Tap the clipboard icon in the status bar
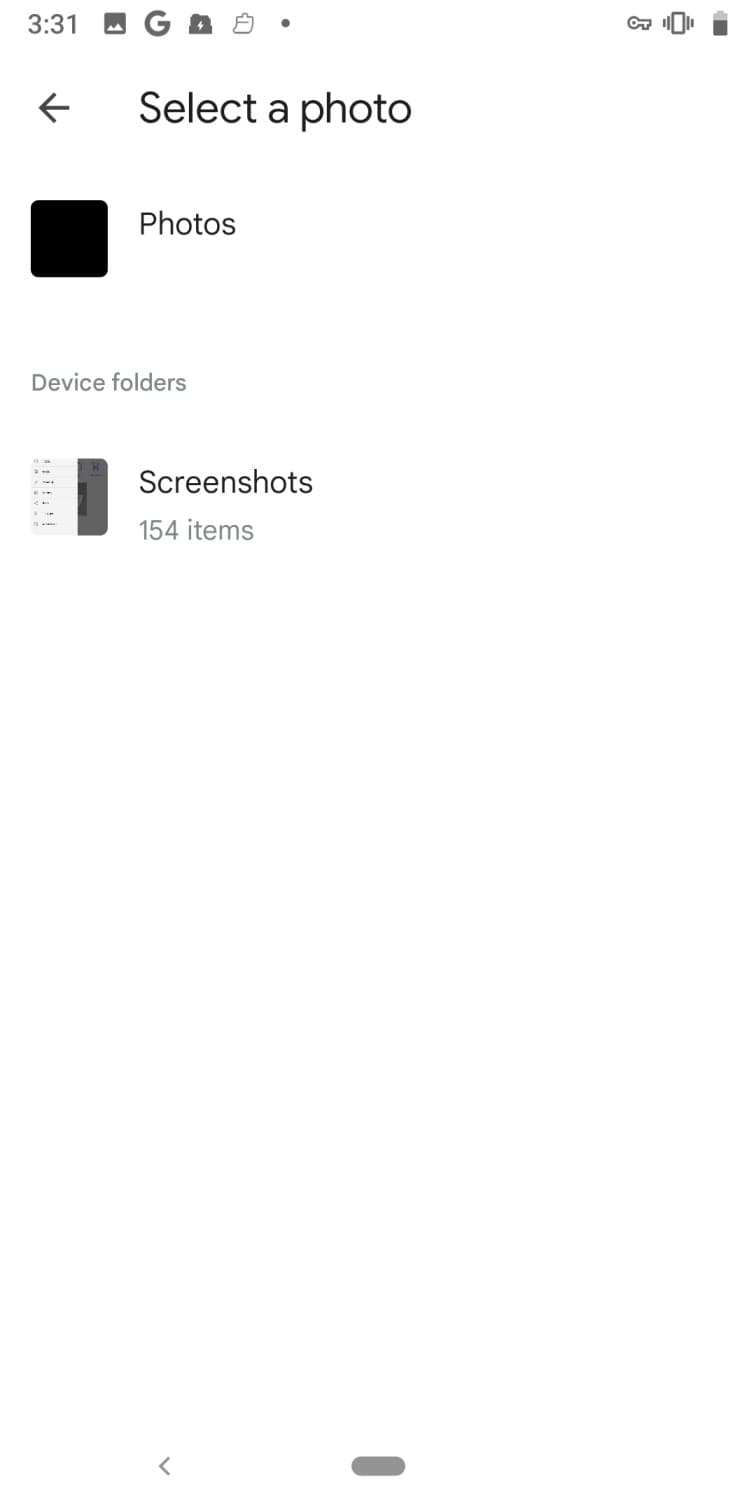This screenshot has height=1512, width=756. tap(243, 23)
